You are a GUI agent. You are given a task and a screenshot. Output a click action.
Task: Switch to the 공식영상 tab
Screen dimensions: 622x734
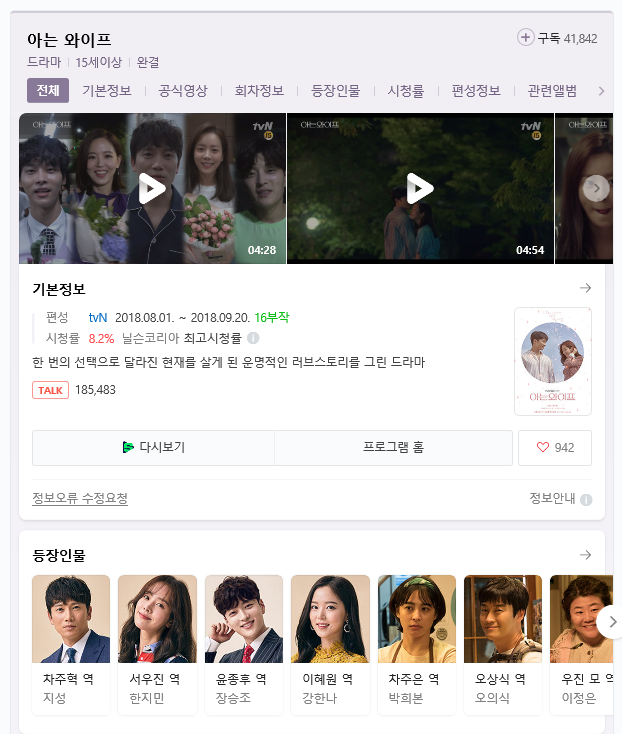[183, 91]
